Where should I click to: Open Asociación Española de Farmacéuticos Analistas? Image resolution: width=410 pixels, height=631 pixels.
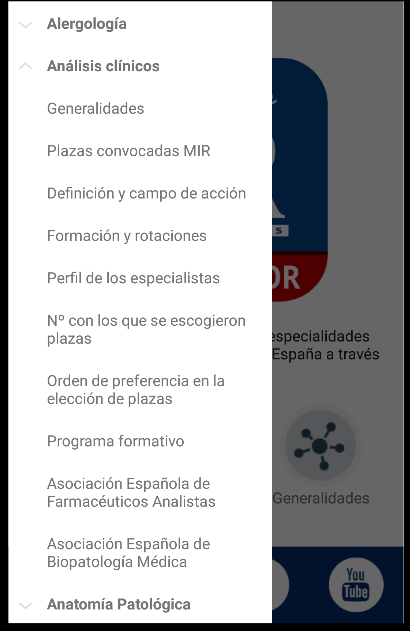coord(140,493)
